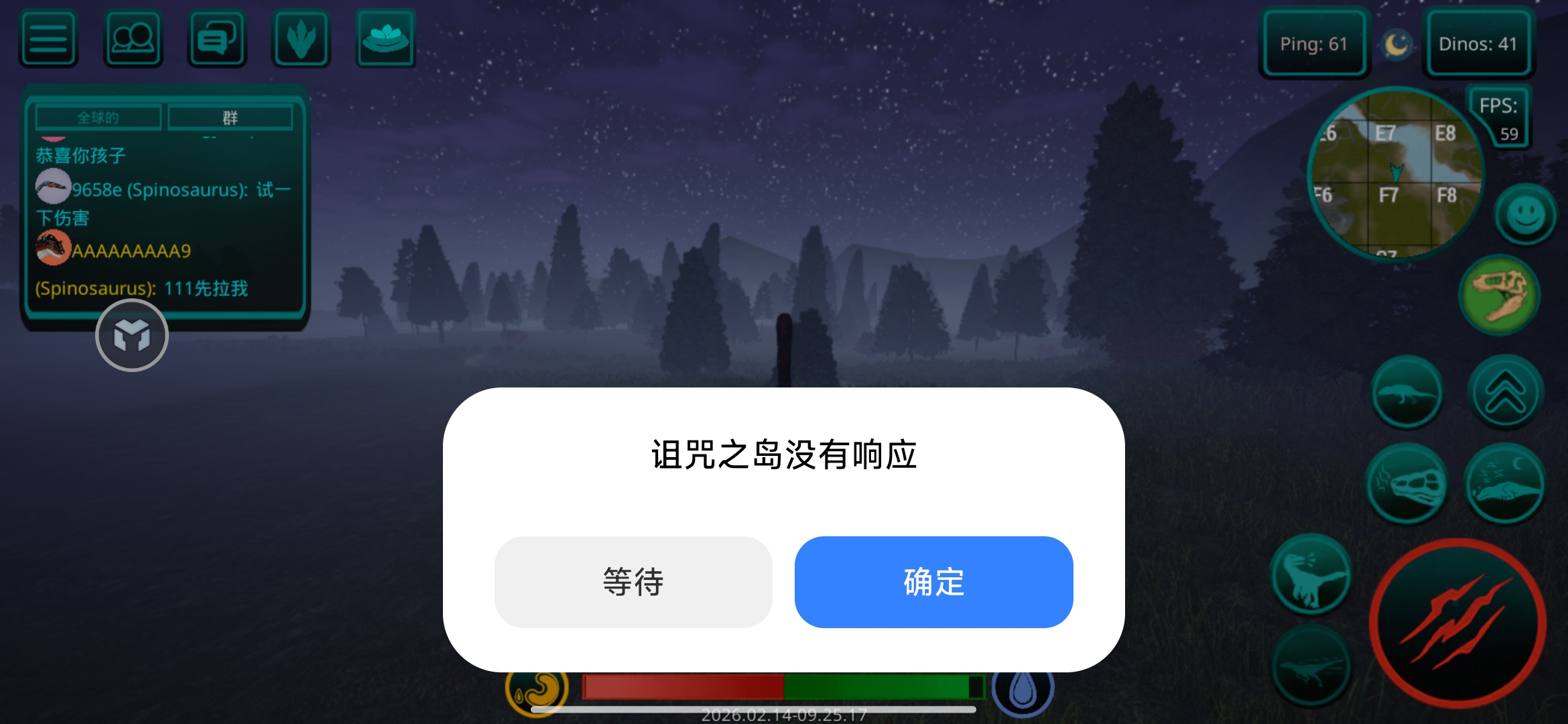Viewport: 1568px width, 724px height.
Task: Open the chat bubbles icon
Action: (x=217, y=39)
